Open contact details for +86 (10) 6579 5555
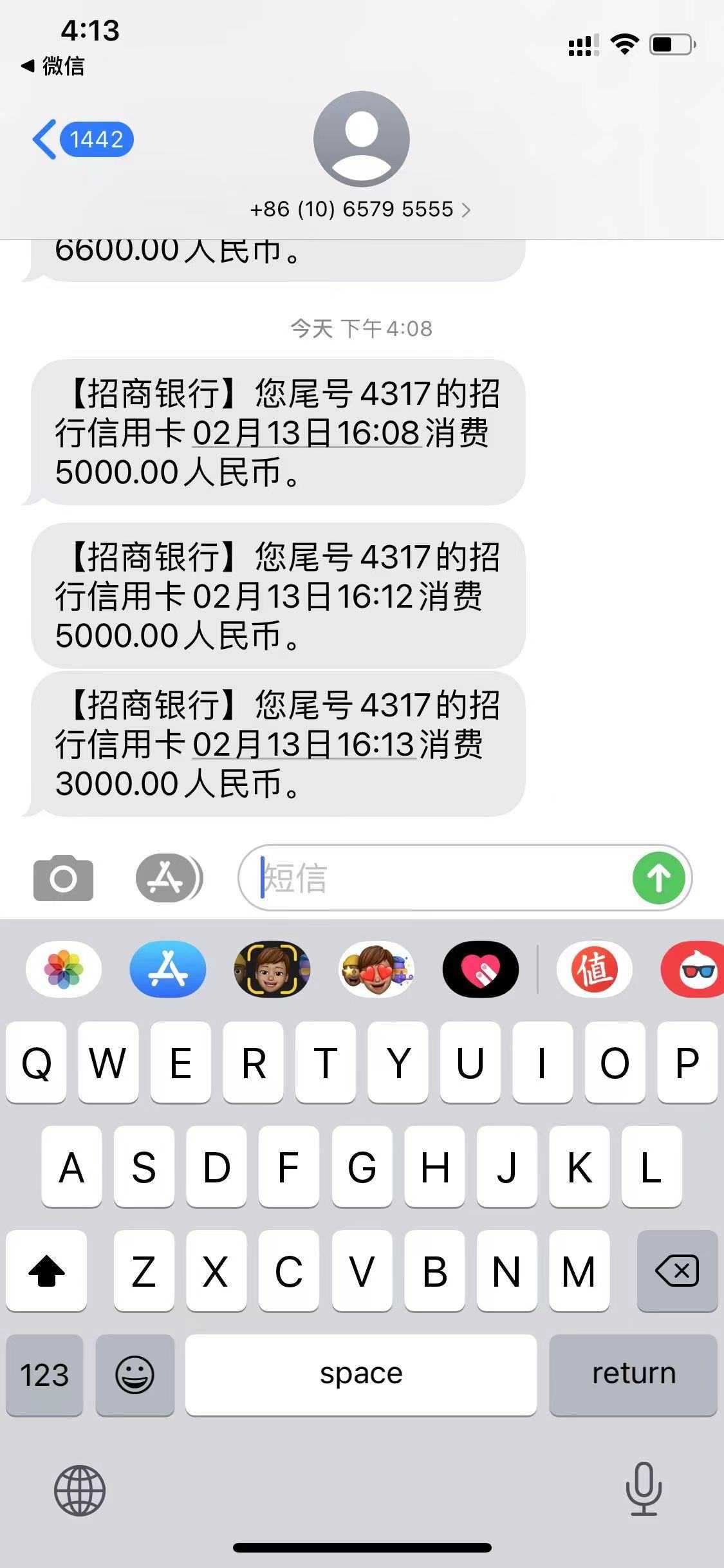The width and height of the screenshot is (724, 1568). (360, 209)
